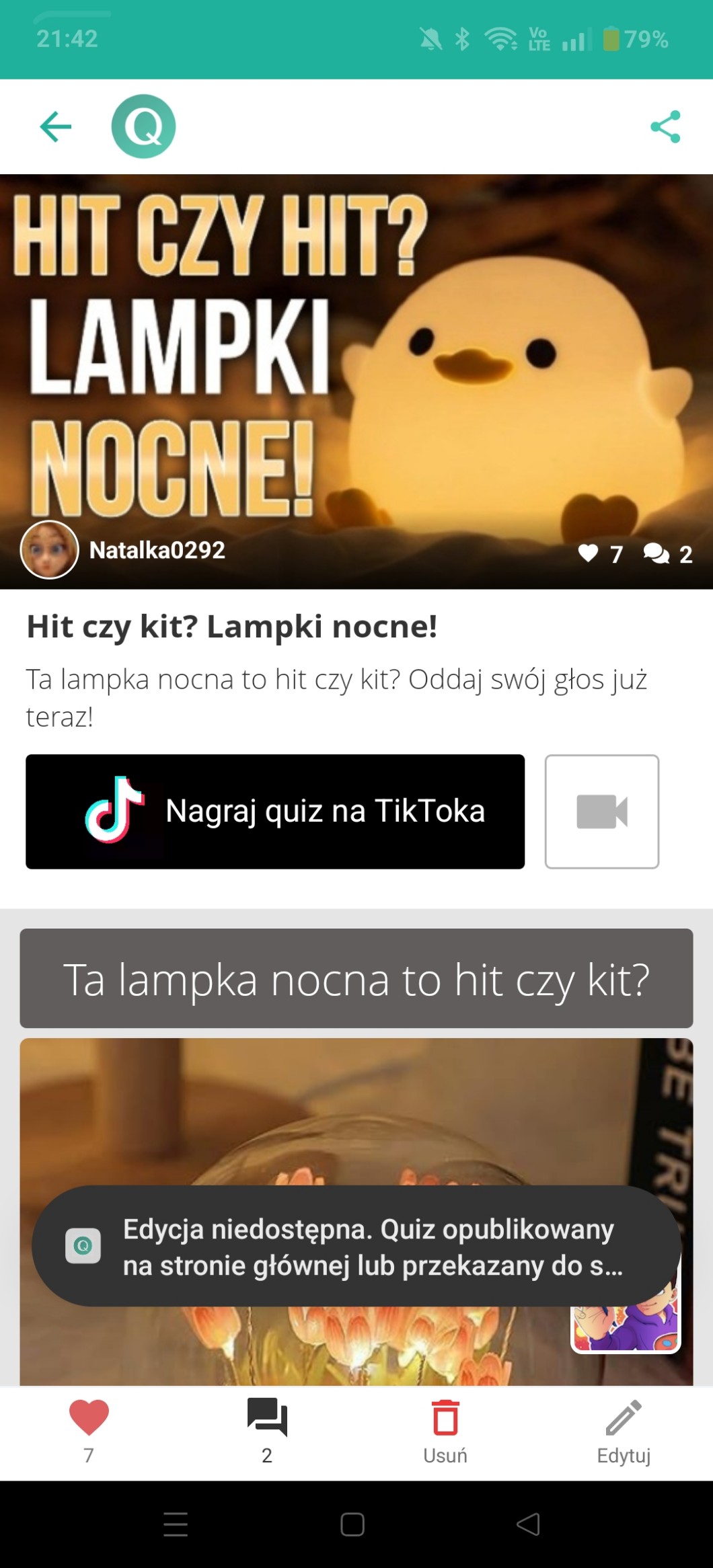Viewport: 713px width, 1568px height.
Task: Open the comments section
Action: pyautogui.click(x=267, y=1428)
